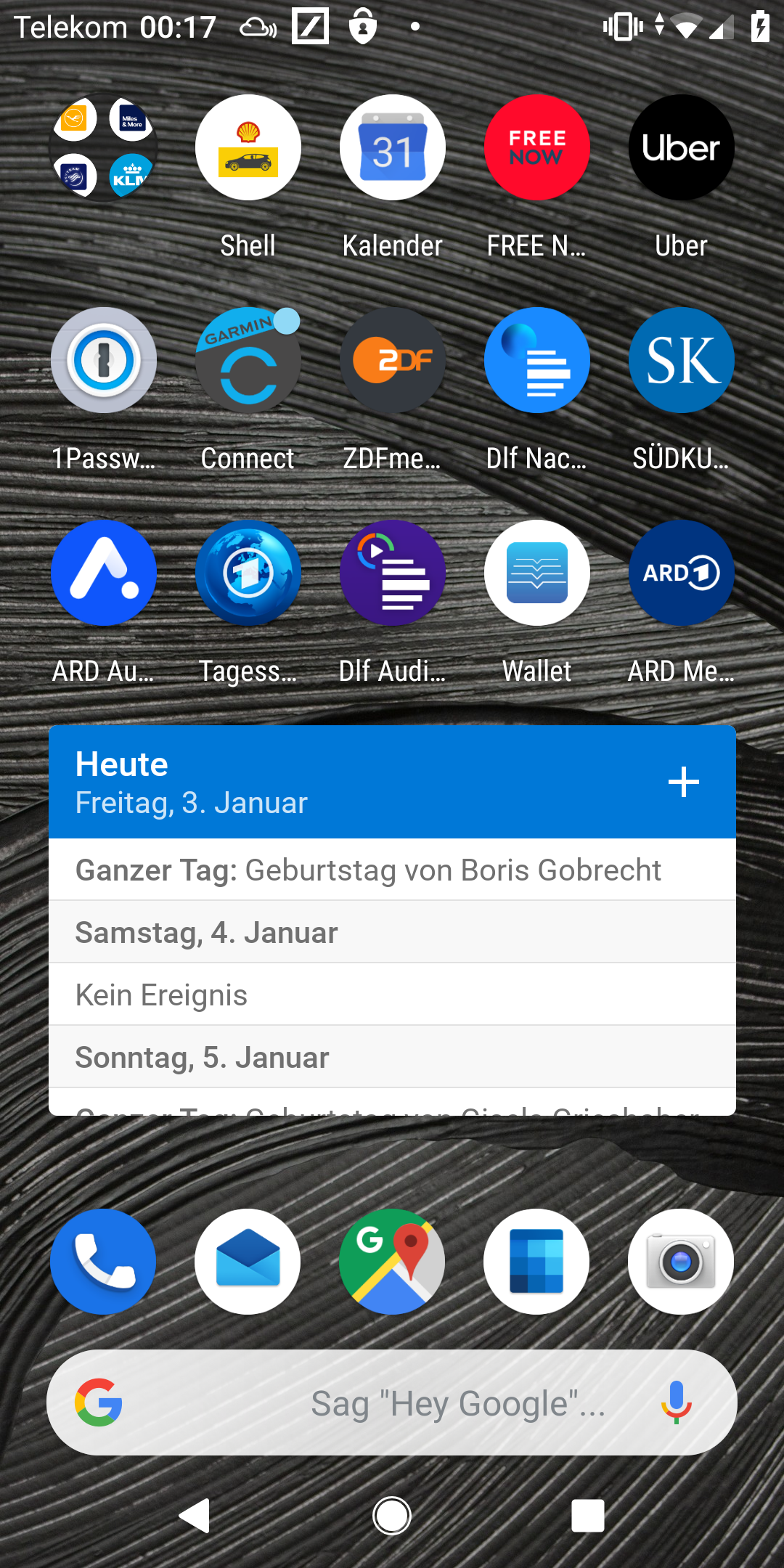The height and width of the screenshot is (1568, 784).
Task: Launch the Shell app
Action: [248, 147]
